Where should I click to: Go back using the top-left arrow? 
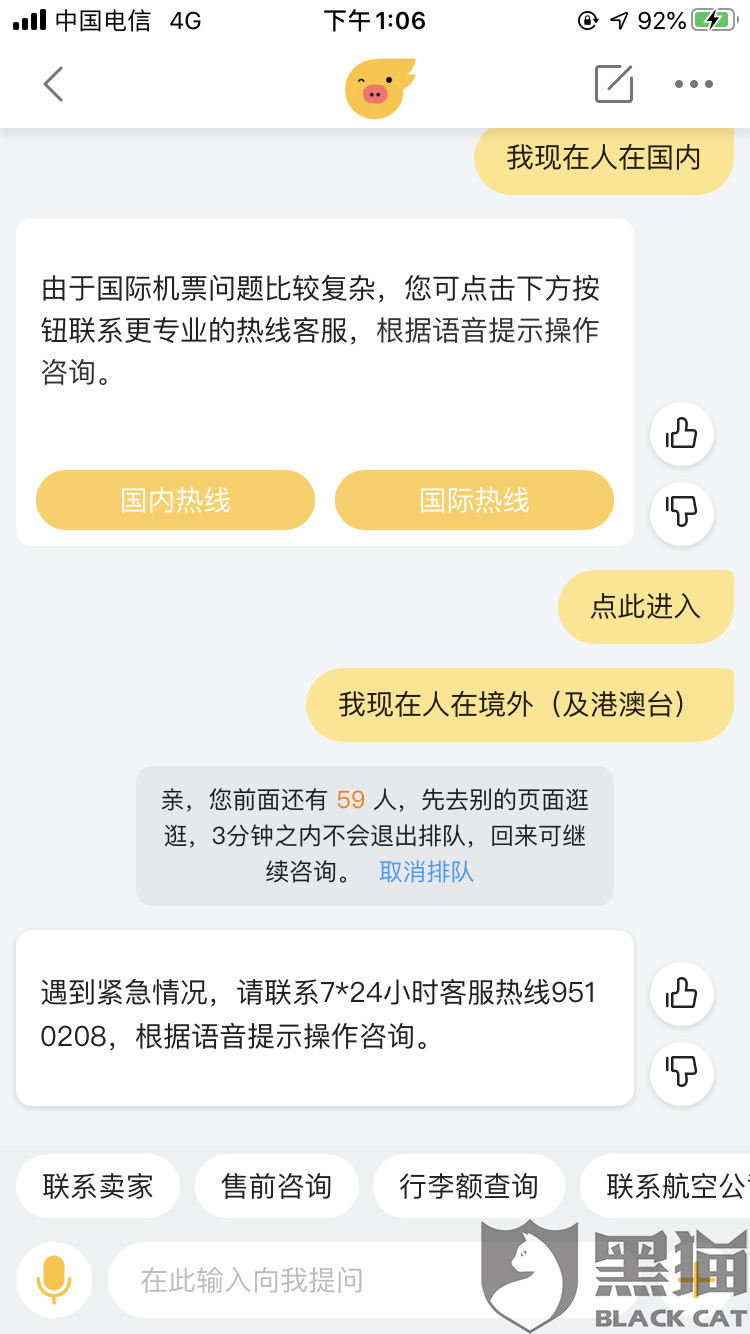click(x=53, y=85)
